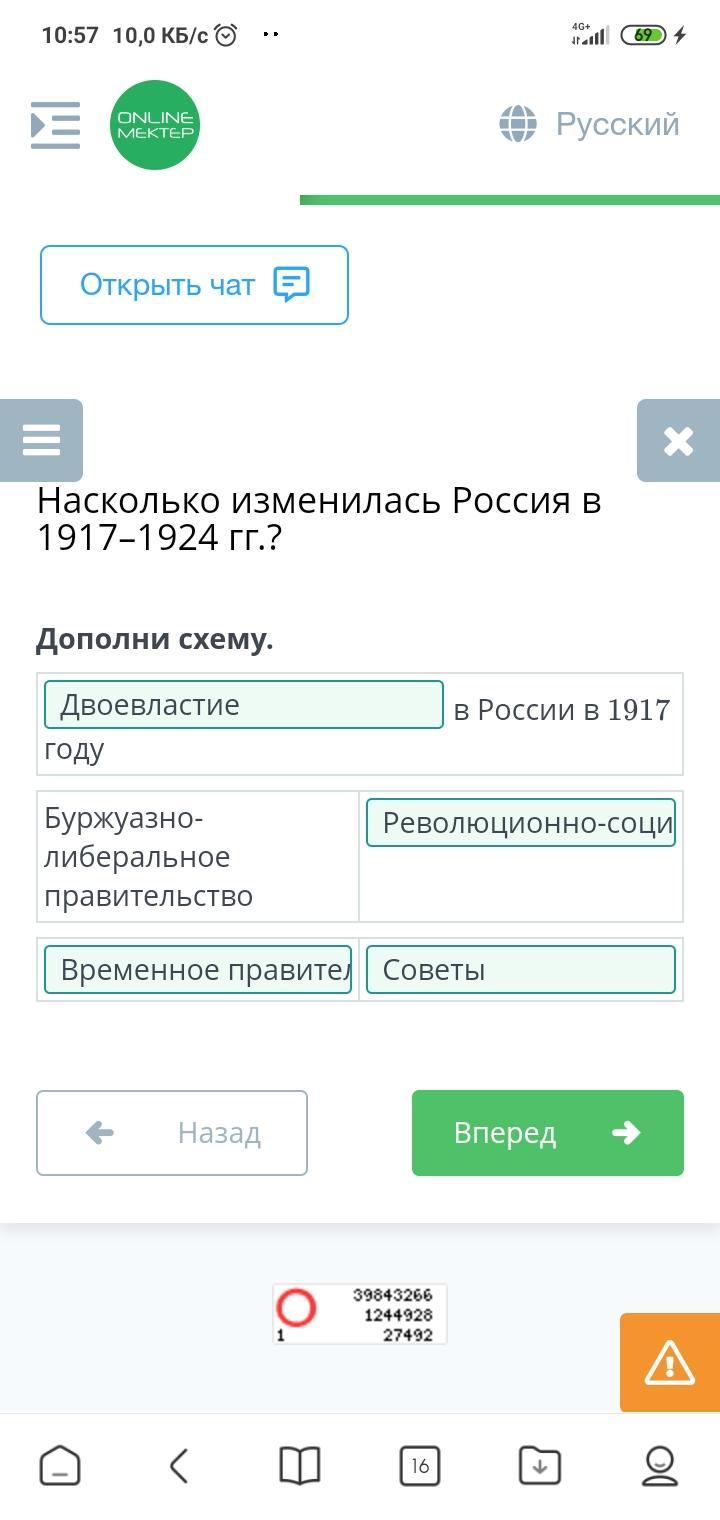
Task: Navigate back in the browser
Action: [180, 1466]
